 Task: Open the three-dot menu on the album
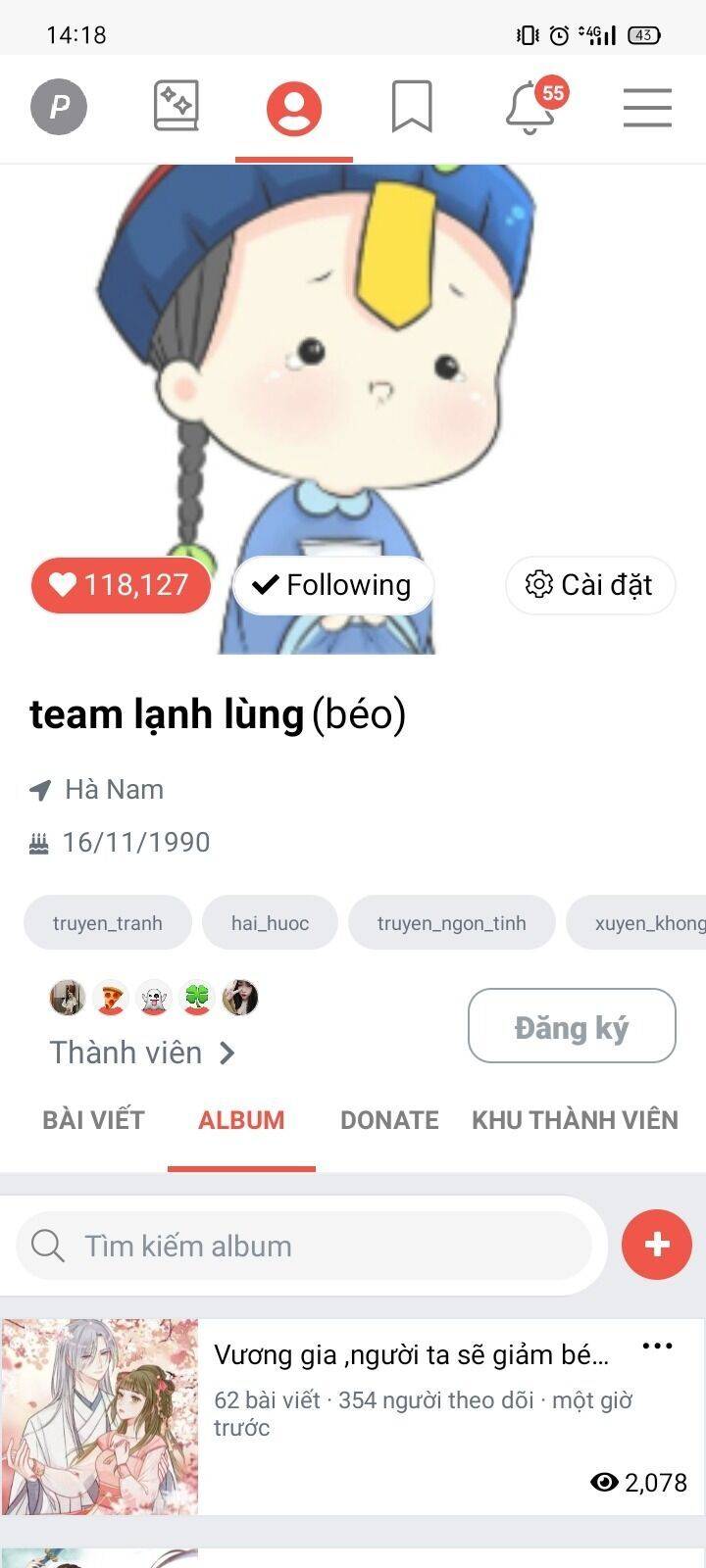click(657, 1347)
